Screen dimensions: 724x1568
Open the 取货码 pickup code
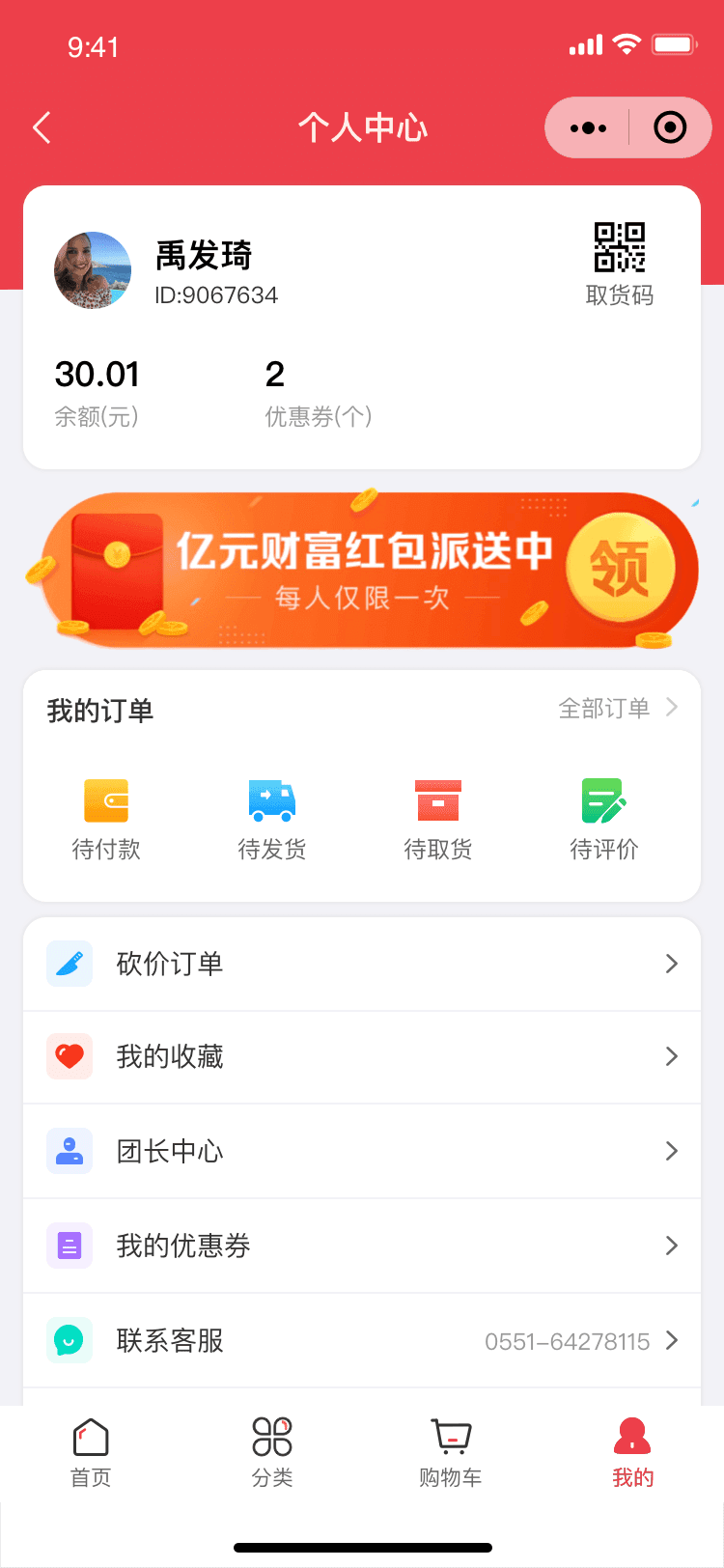tap(620, 265)
